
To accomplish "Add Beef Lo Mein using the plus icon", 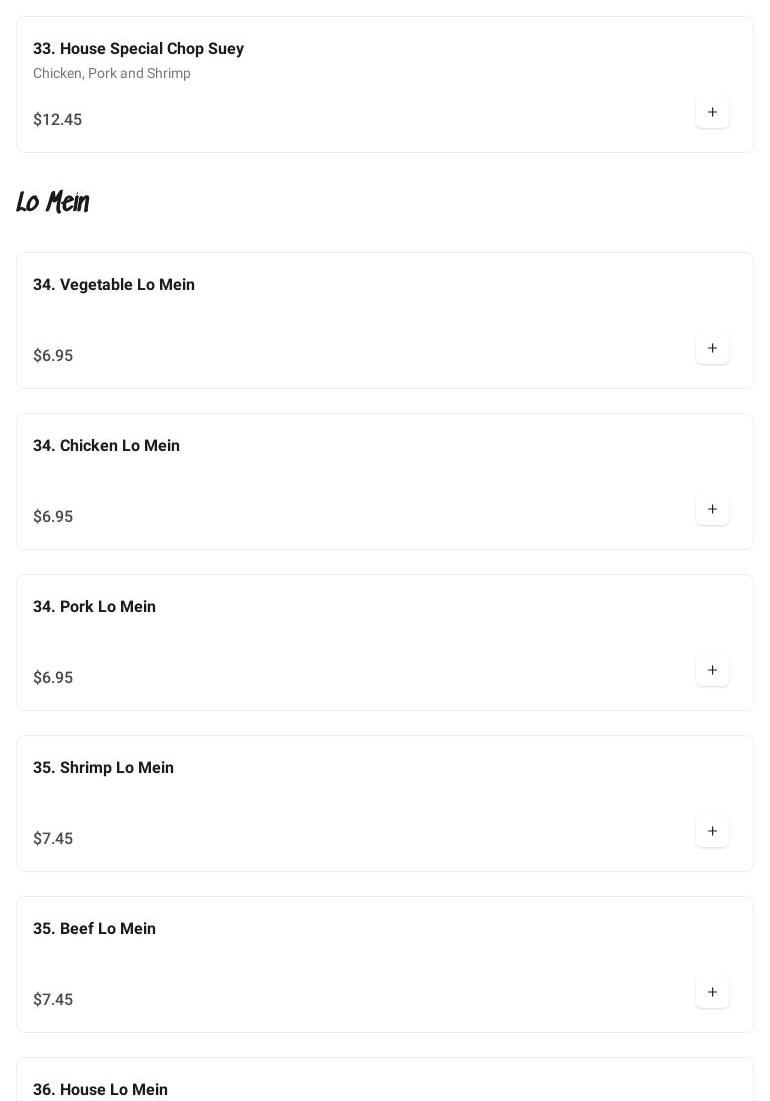I will click(x=712, y=993).
